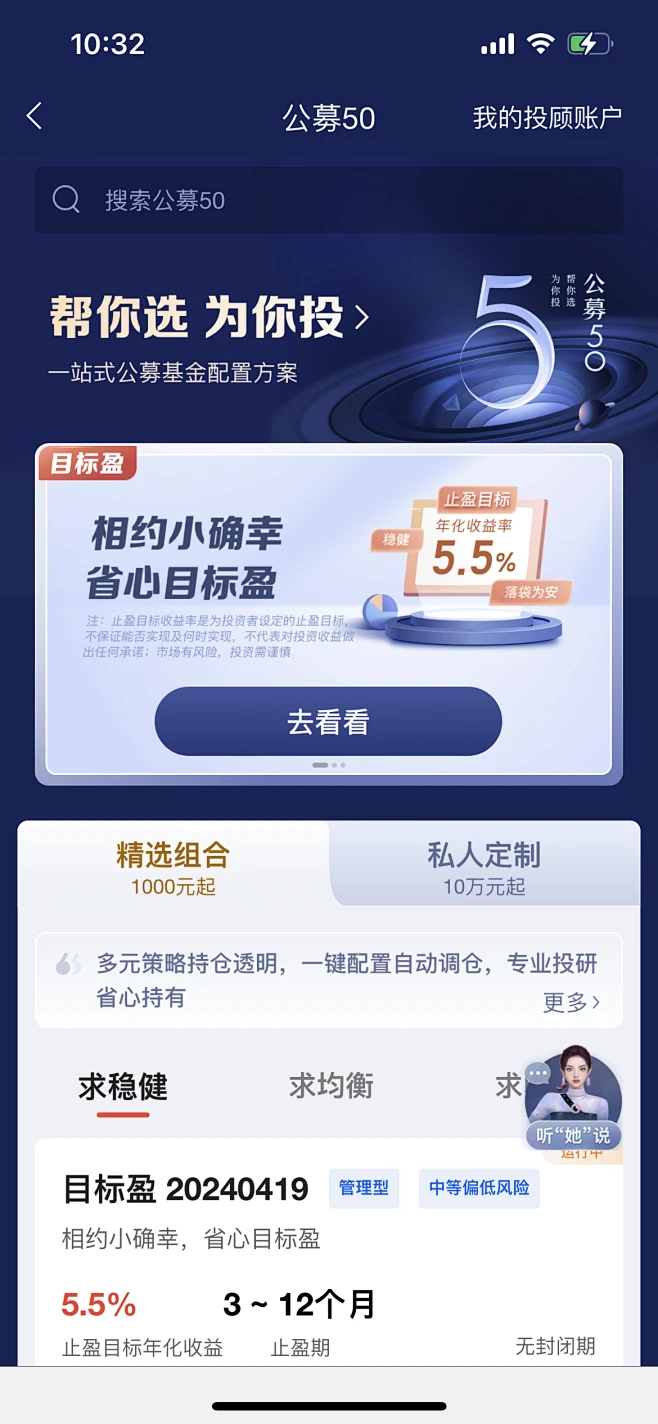The height and width of the screenshot is (1424, 658).
Task: Switch to the 精选组合 tab
Action: click(173, 867)
